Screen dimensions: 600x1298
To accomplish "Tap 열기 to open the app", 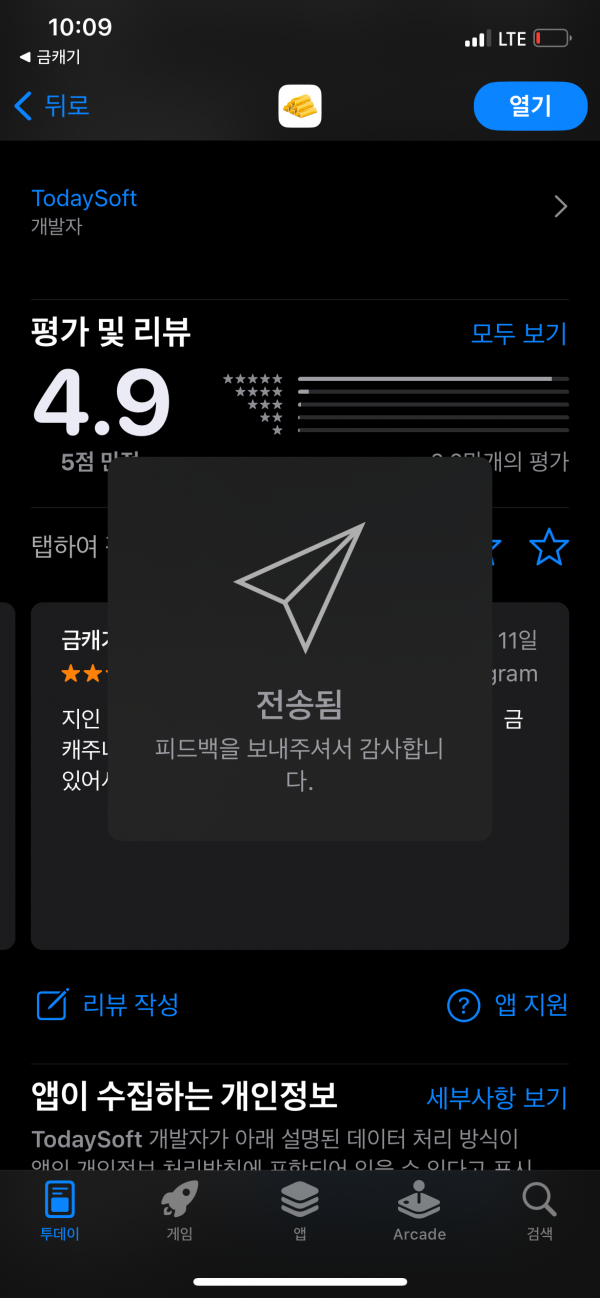I will pos(530,106).
